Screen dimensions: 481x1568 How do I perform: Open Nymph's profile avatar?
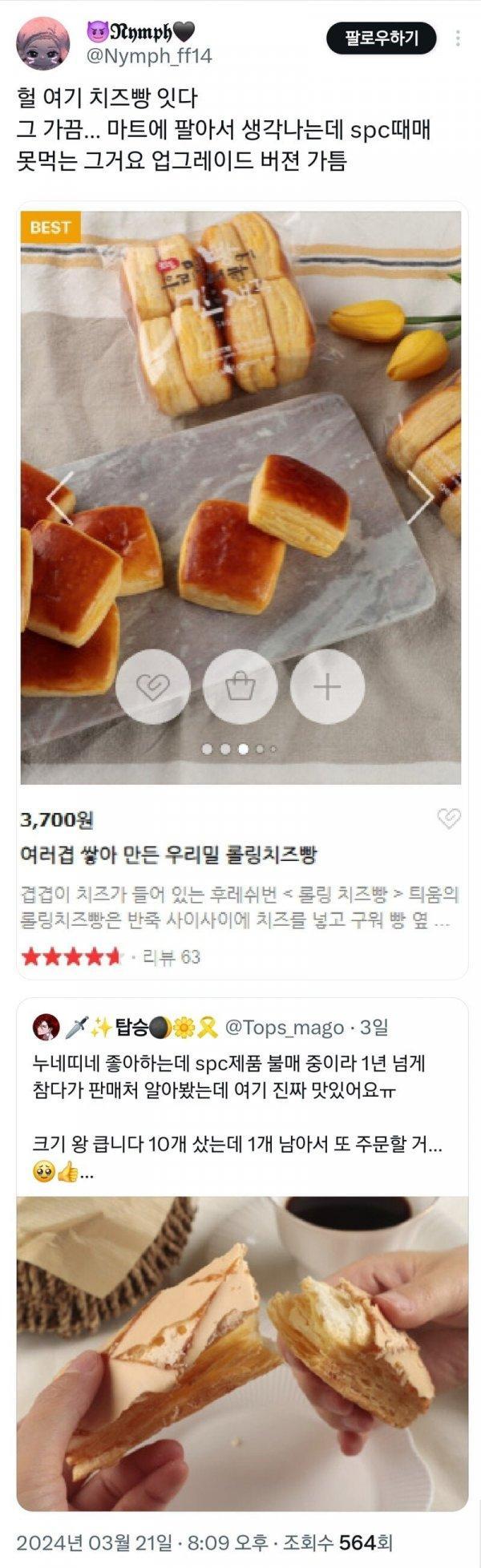42,43
